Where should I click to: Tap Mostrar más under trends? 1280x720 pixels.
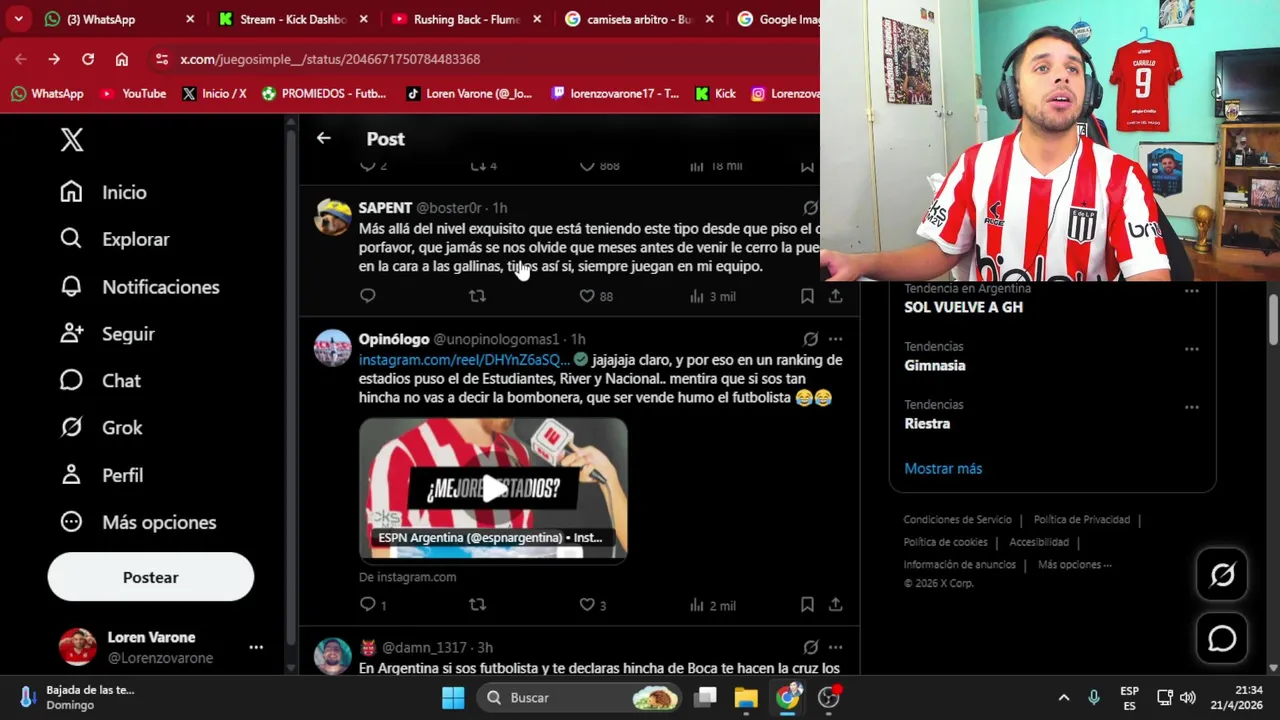(943, 468)
